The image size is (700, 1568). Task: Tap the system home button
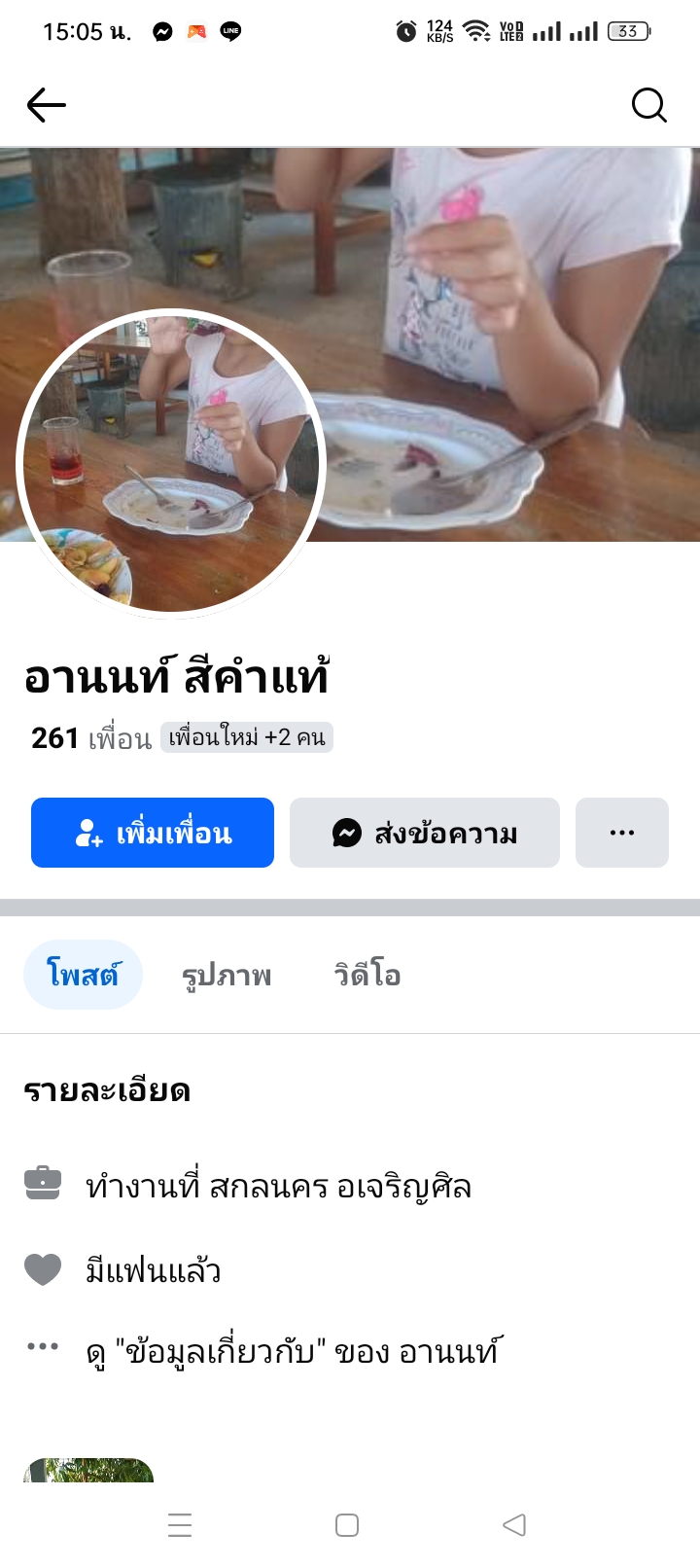click(x=347, y=1525)
